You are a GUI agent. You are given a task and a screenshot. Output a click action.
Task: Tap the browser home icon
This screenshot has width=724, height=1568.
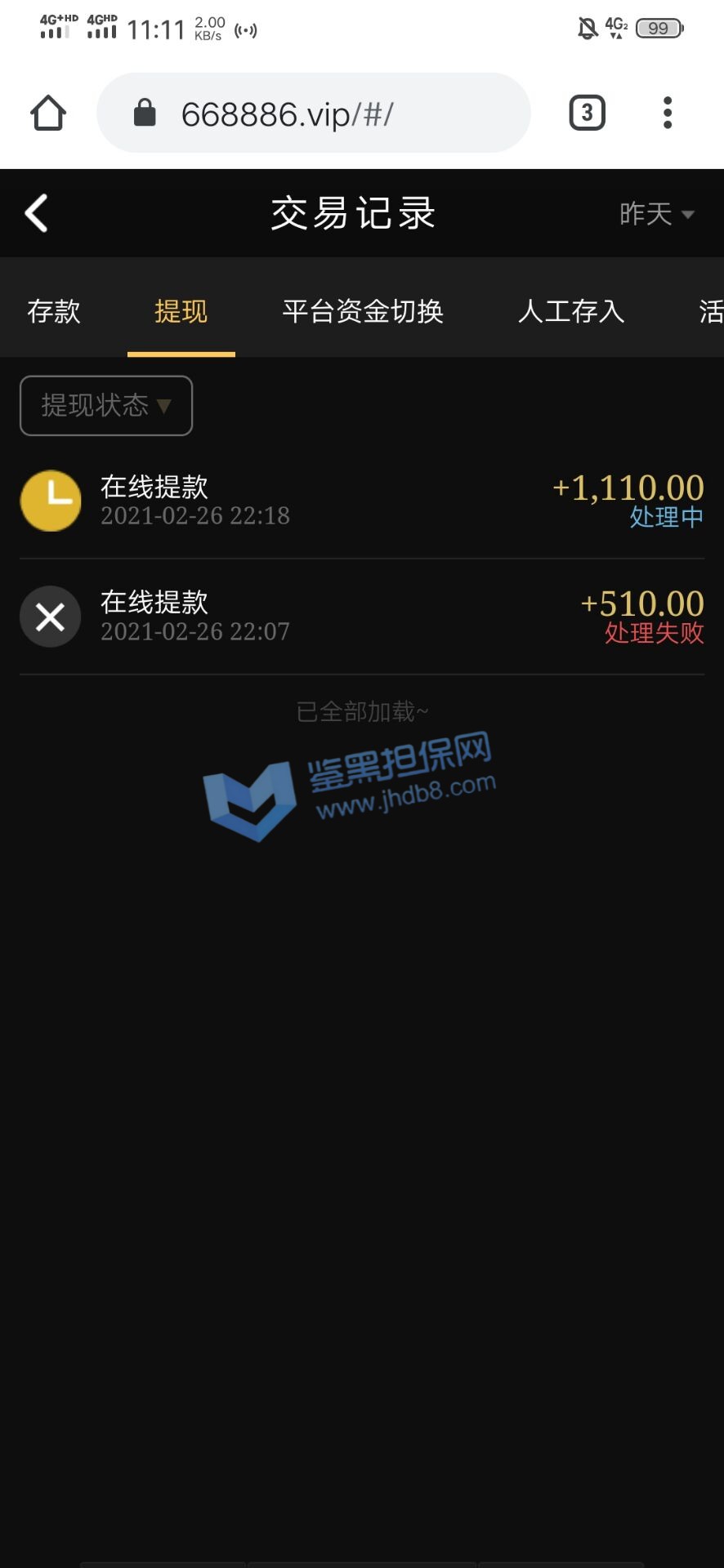[x=48, y=113]
